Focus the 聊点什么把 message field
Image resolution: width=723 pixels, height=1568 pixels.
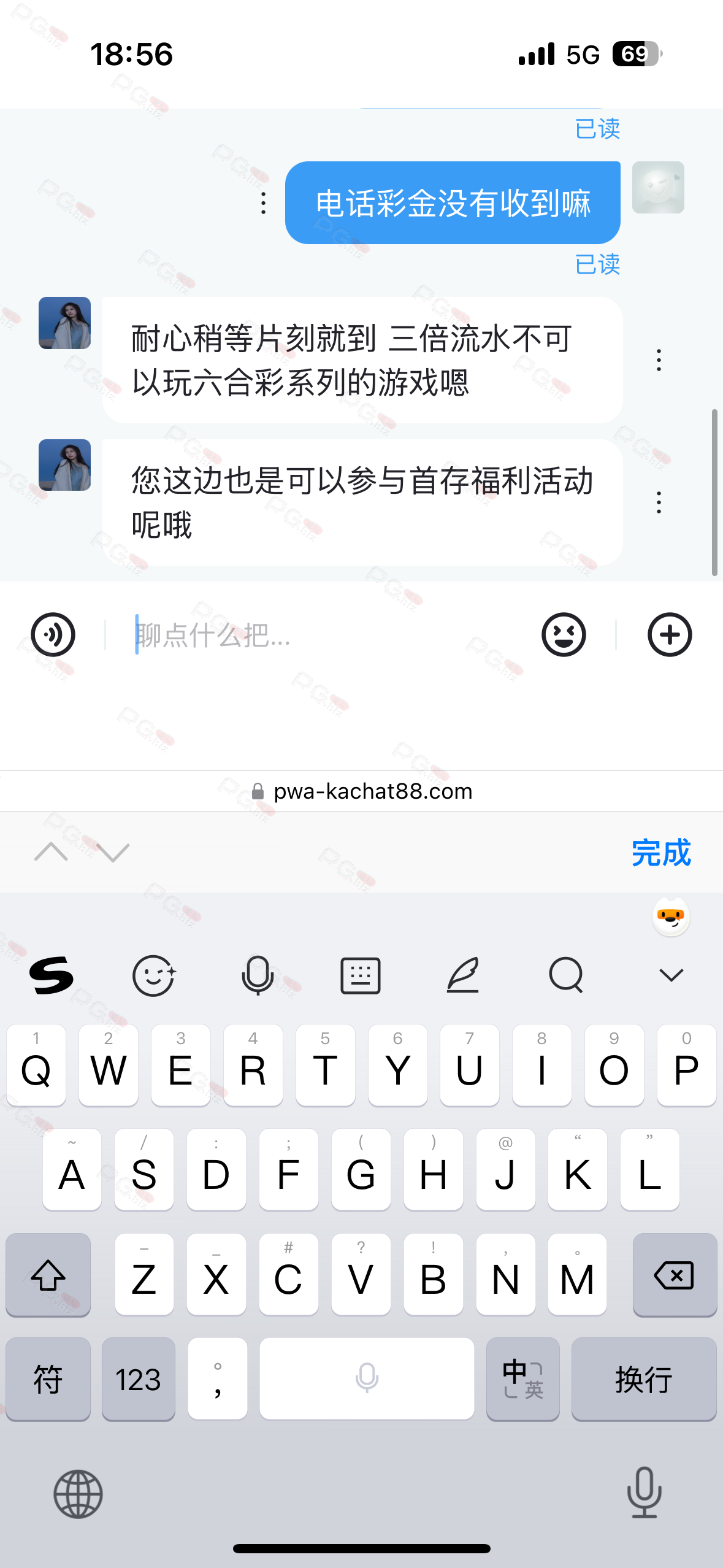tap(325, 635)
